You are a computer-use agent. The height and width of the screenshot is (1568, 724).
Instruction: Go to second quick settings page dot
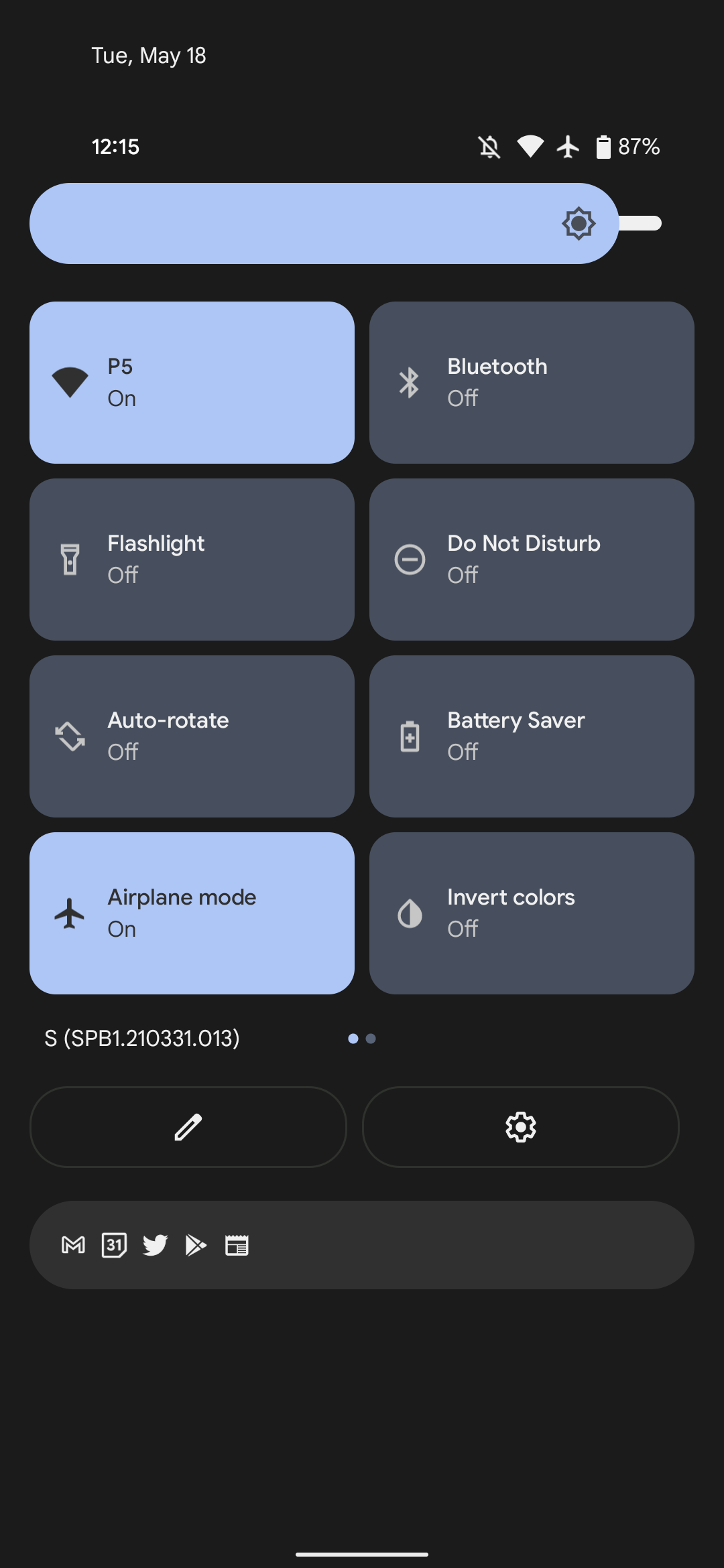(371, 1039)
